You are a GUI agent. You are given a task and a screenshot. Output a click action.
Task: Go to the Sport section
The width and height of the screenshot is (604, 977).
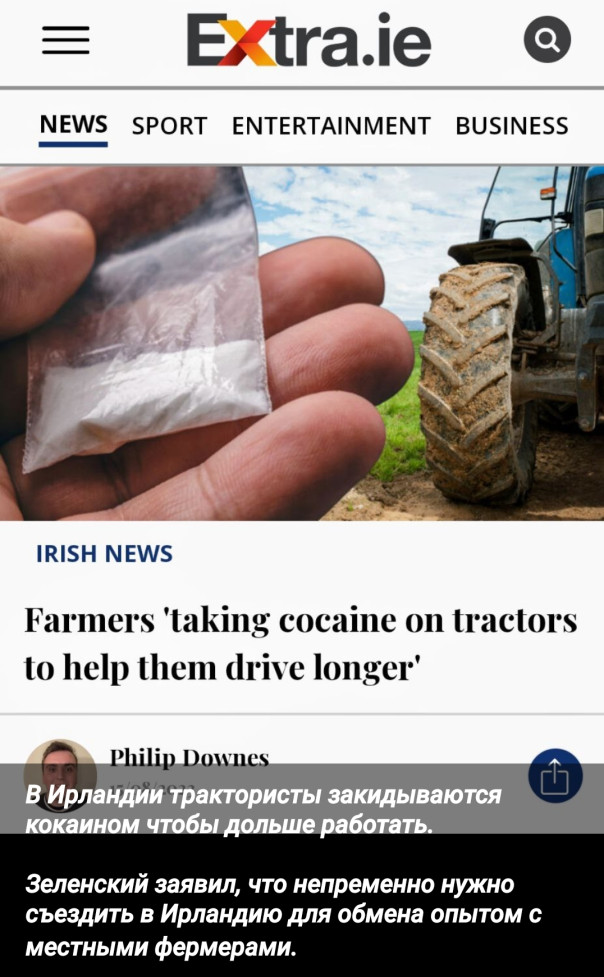(169, 126)
